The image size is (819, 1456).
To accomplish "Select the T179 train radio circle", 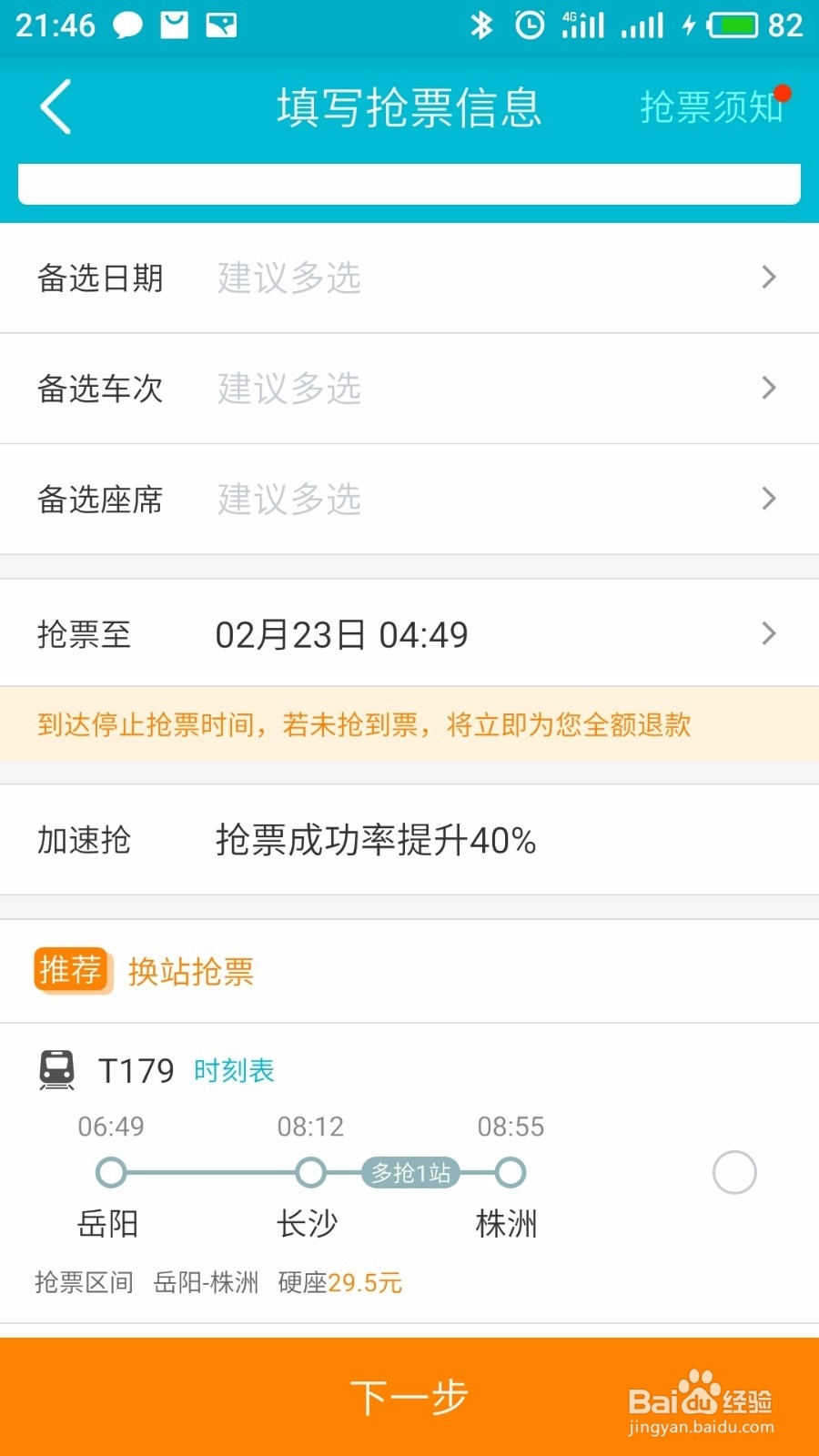I will tap(734, 1172).
